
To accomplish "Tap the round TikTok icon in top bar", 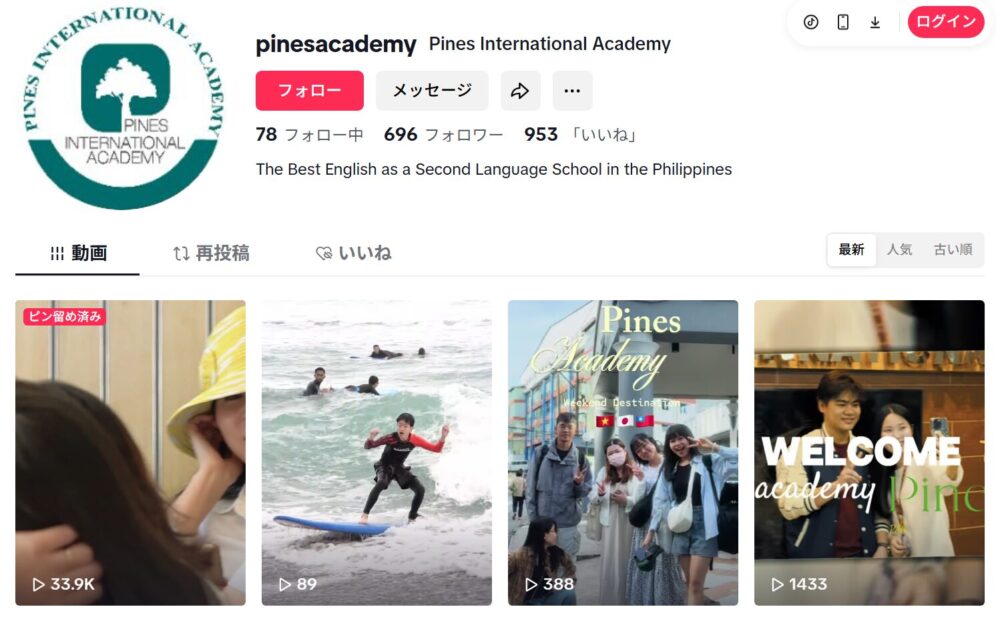I will (811, 22).
